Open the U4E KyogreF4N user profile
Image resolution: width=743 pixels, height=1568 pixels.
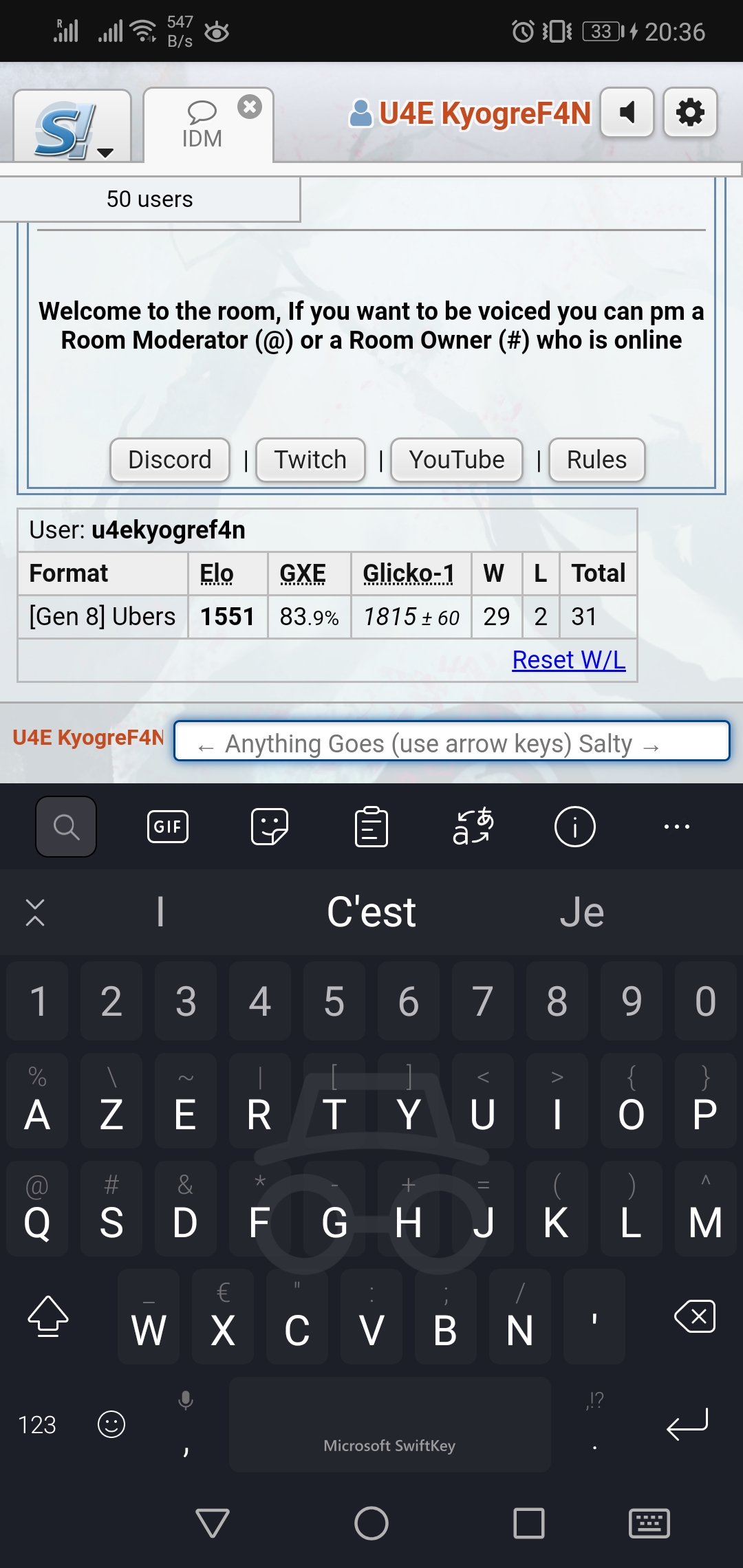(x=471, y=113)
